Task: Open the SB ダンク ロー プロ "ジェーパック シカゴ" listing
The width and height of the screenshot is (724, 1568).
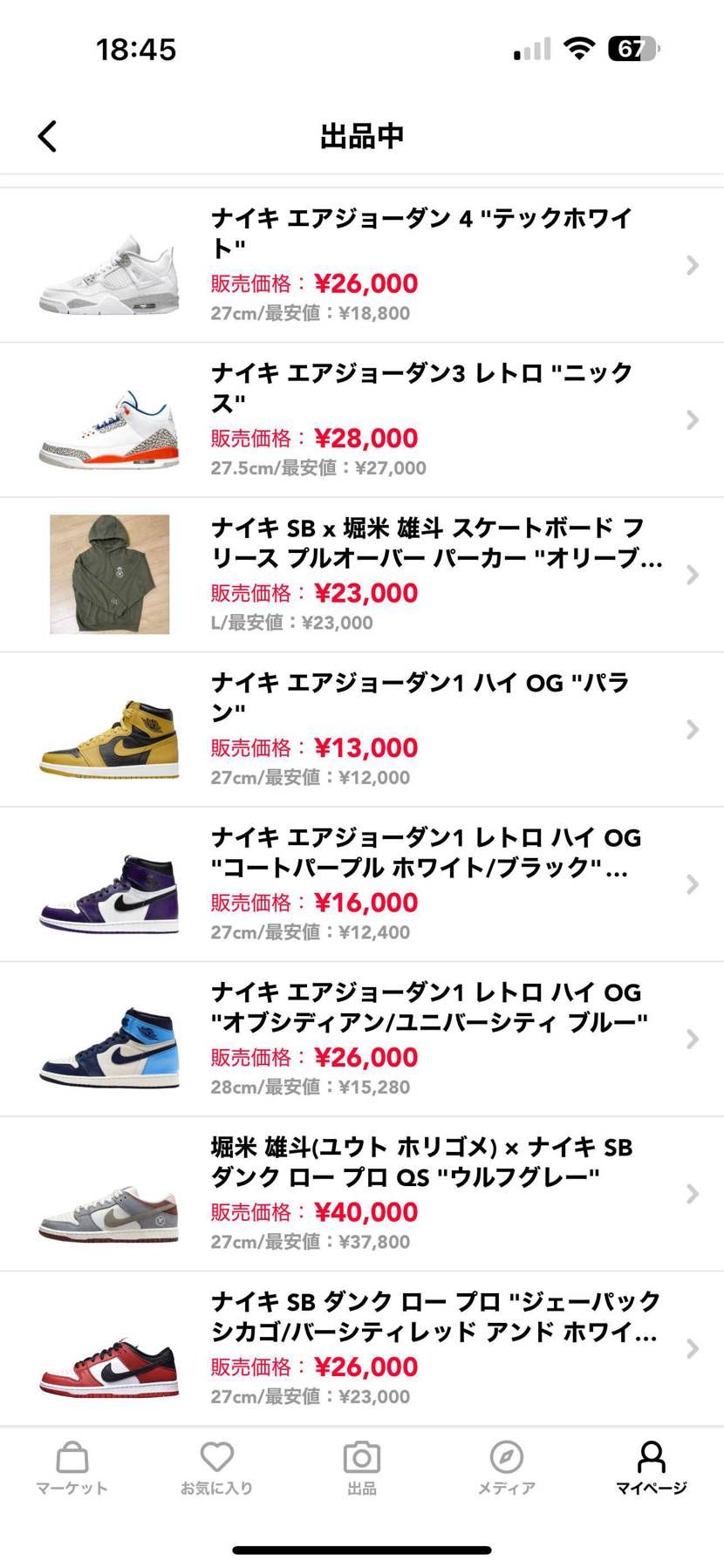Action: [x=362, y=1348]
